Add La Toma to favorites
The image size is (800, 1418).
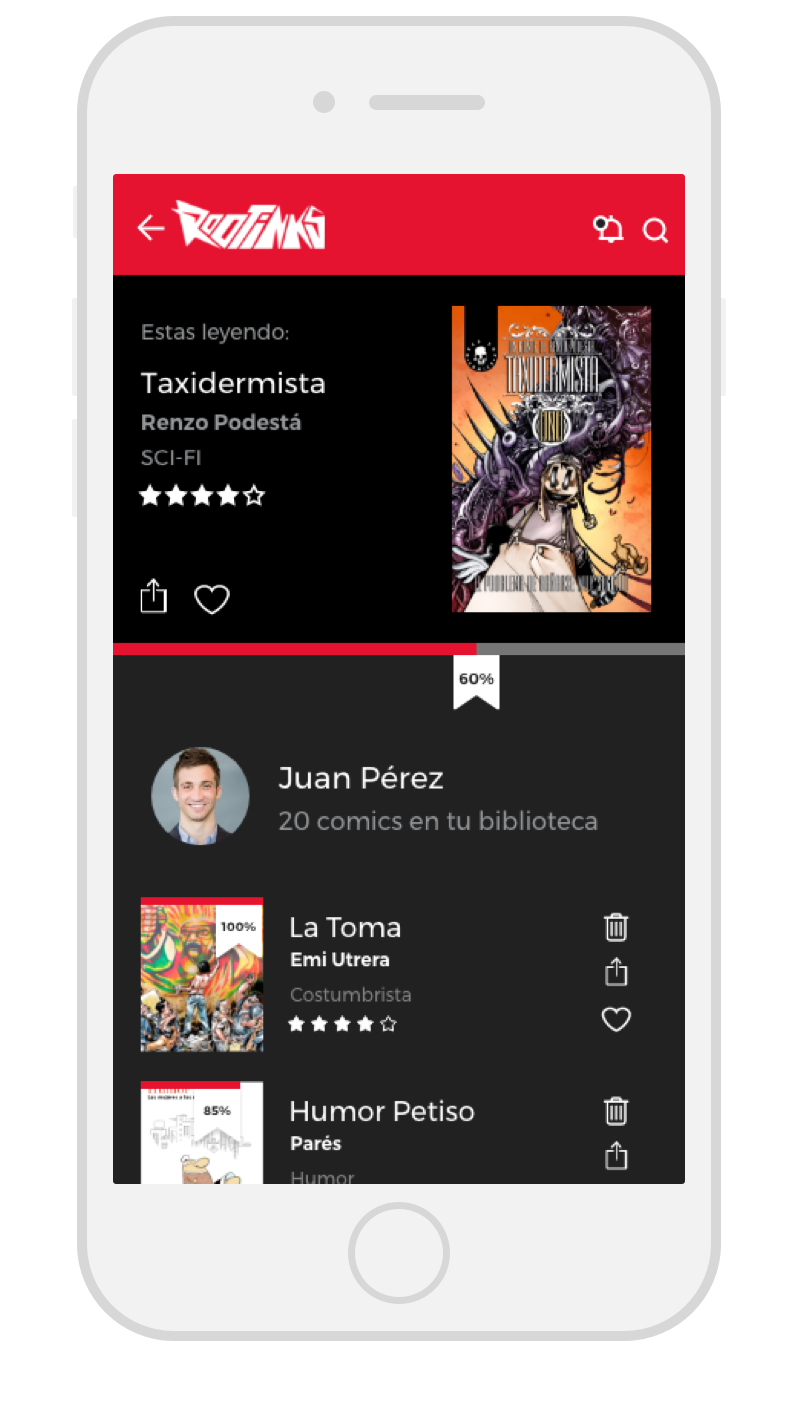point(616,1020)
